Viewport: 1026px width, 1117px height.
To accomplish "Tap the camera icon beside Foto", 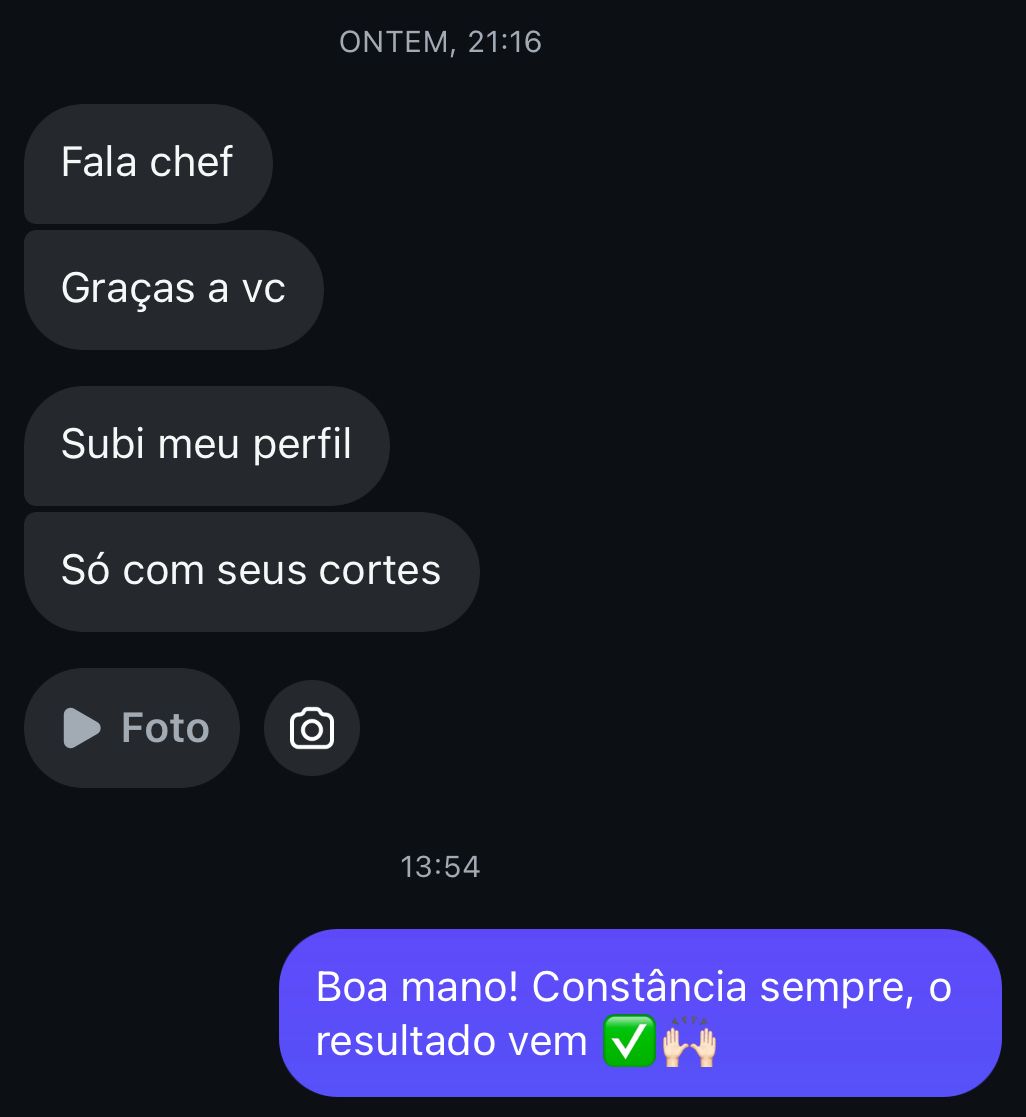I will pos(312,728).
